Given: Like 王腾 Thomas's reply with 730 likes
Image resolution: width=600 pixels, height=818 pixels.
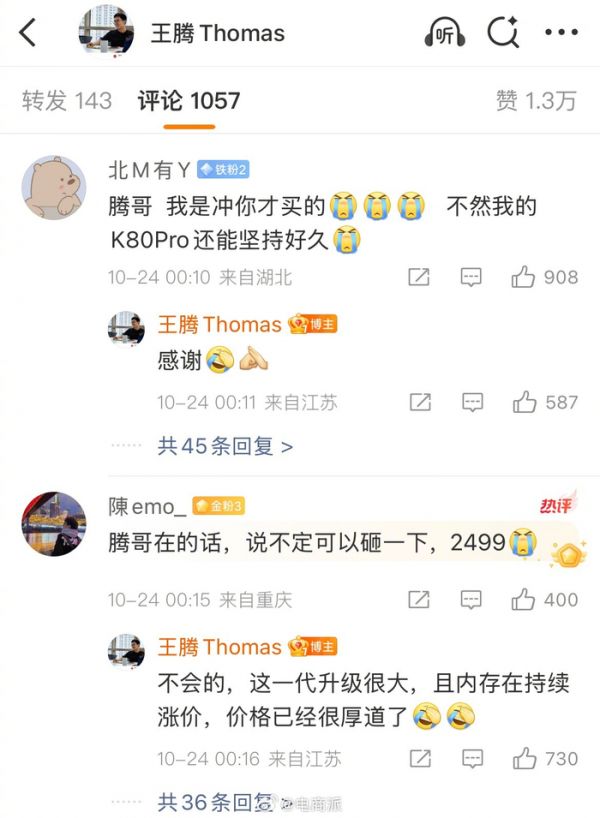Looking at the screenshot, I should coord(524,759).
